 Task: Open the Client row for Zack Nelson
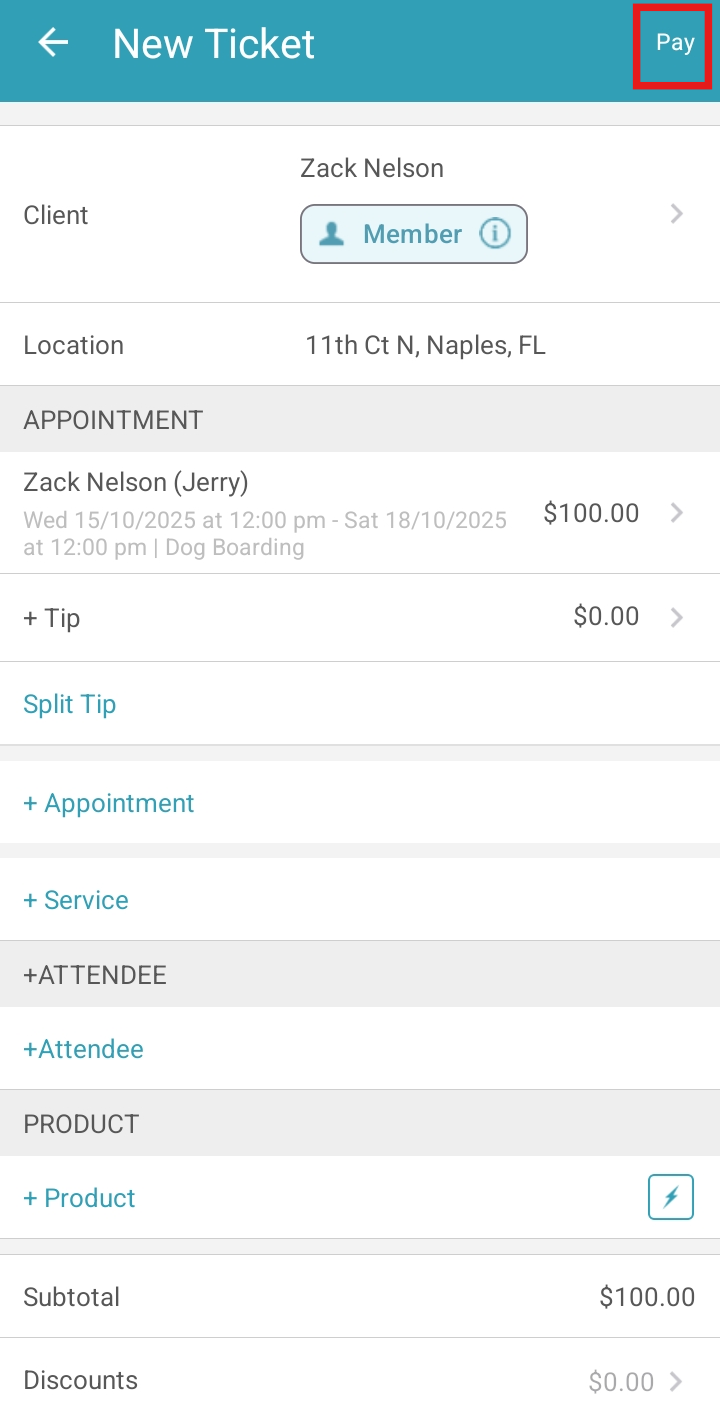[360, 214]
